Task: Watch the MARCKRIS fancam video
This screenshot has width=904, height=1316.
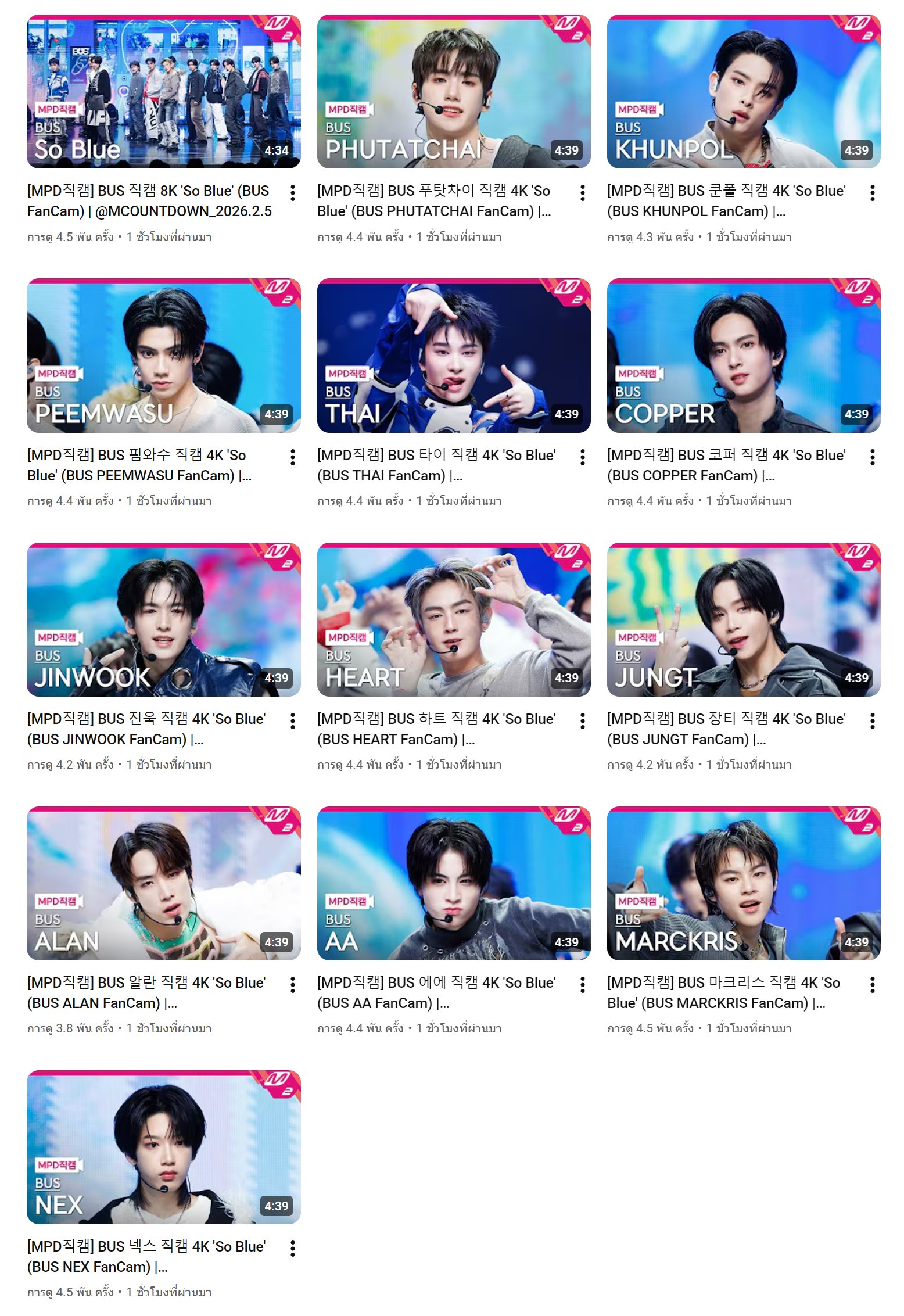Action: pos(743,883)
